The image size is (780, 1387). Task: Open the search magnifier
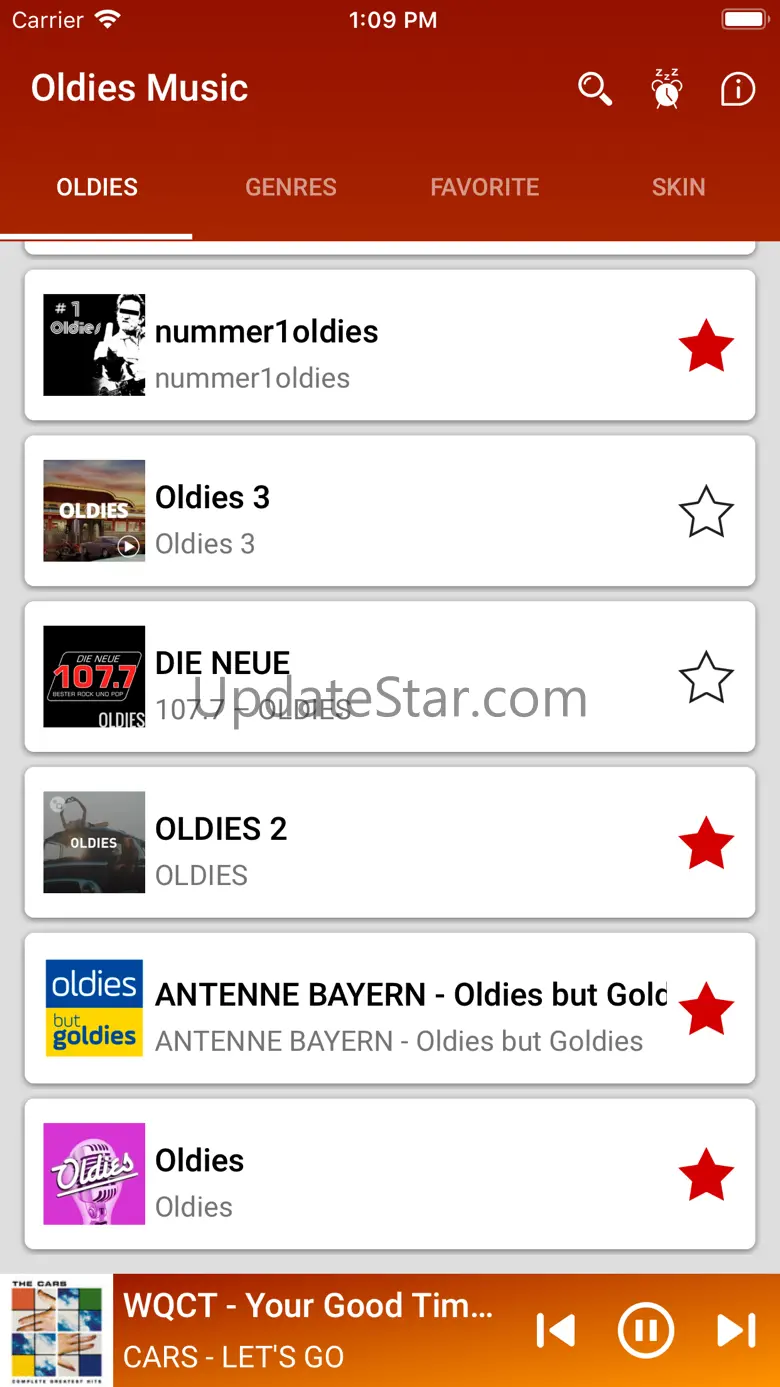point(595,89)
